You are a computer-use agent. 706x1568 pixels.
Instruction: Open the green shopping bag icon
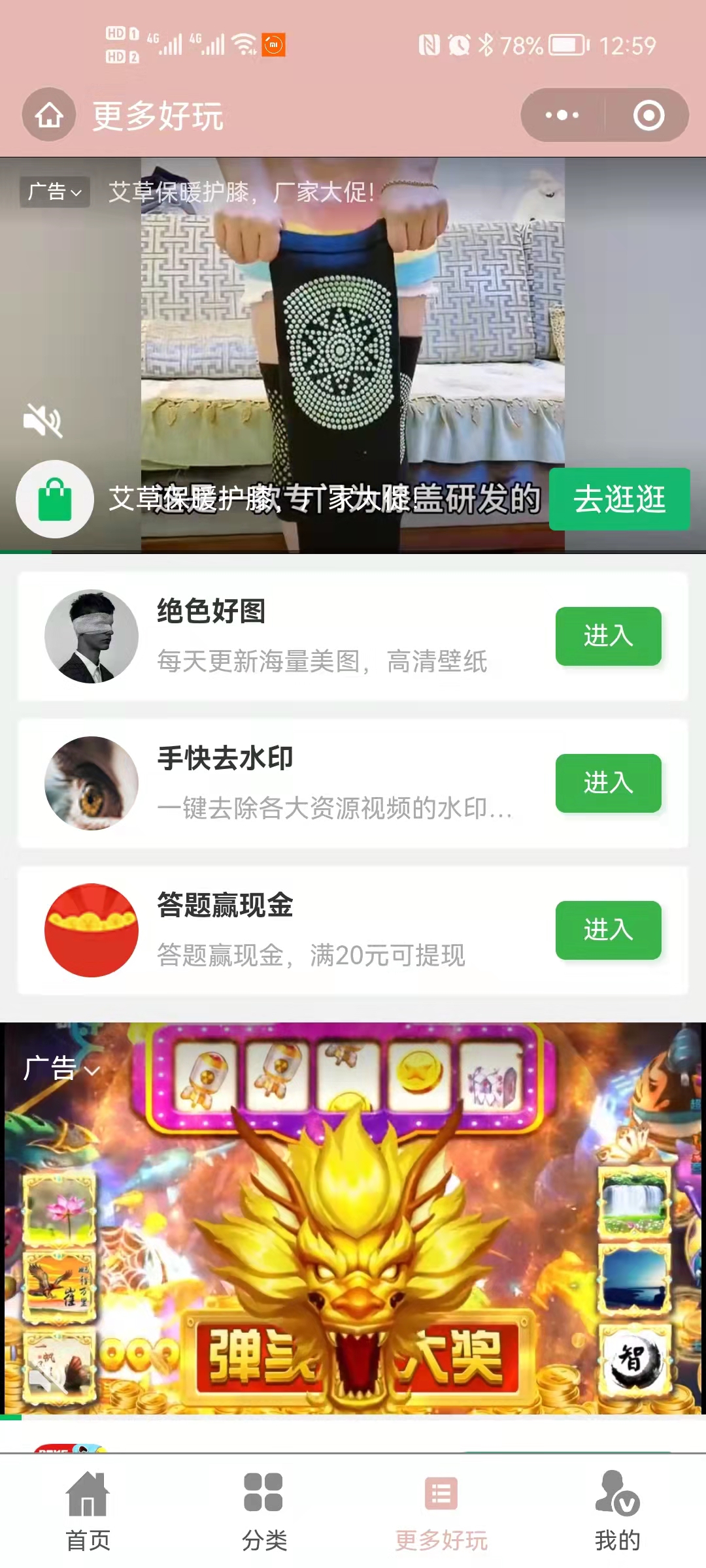click(x=55, y=499)
